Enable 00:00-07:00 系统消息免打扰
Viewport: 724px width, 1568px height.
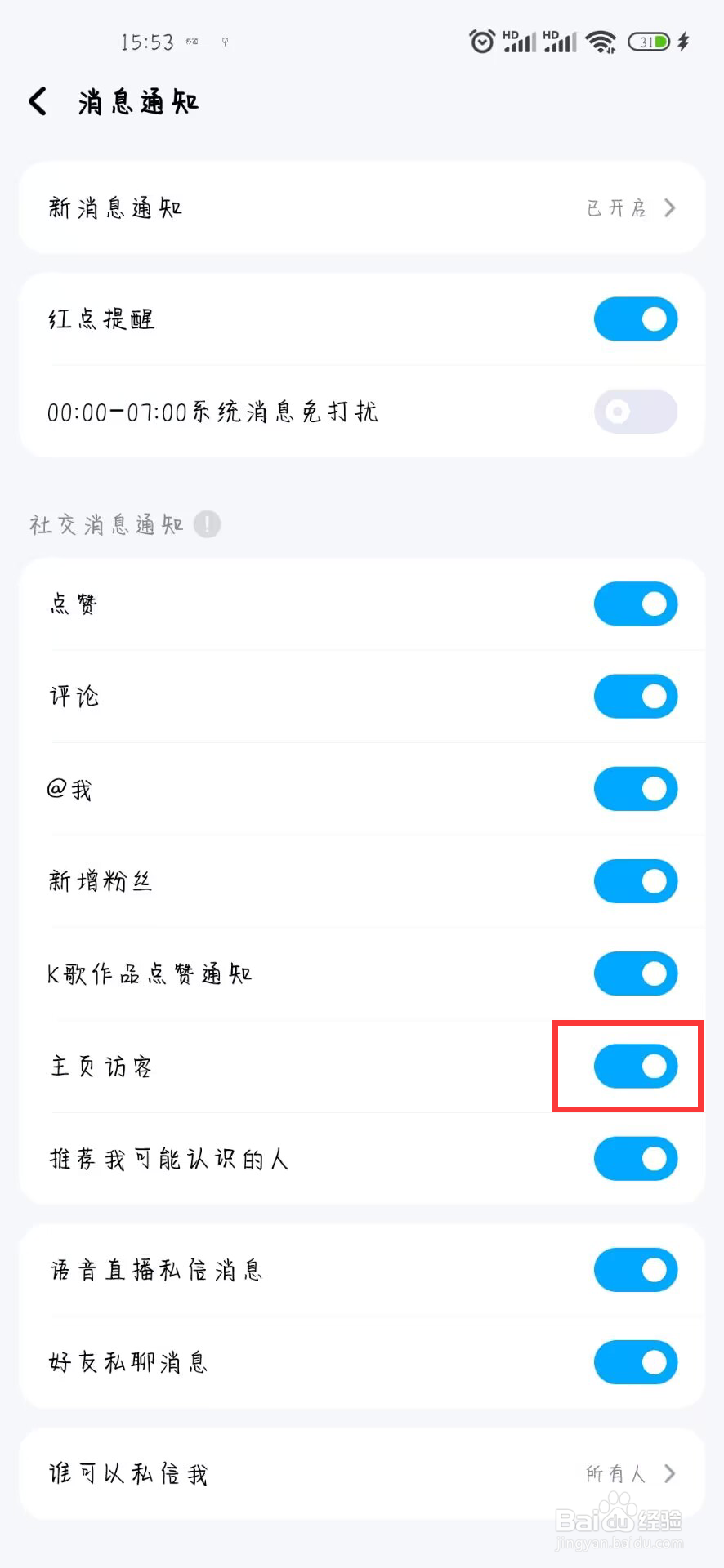pos(635,412)
